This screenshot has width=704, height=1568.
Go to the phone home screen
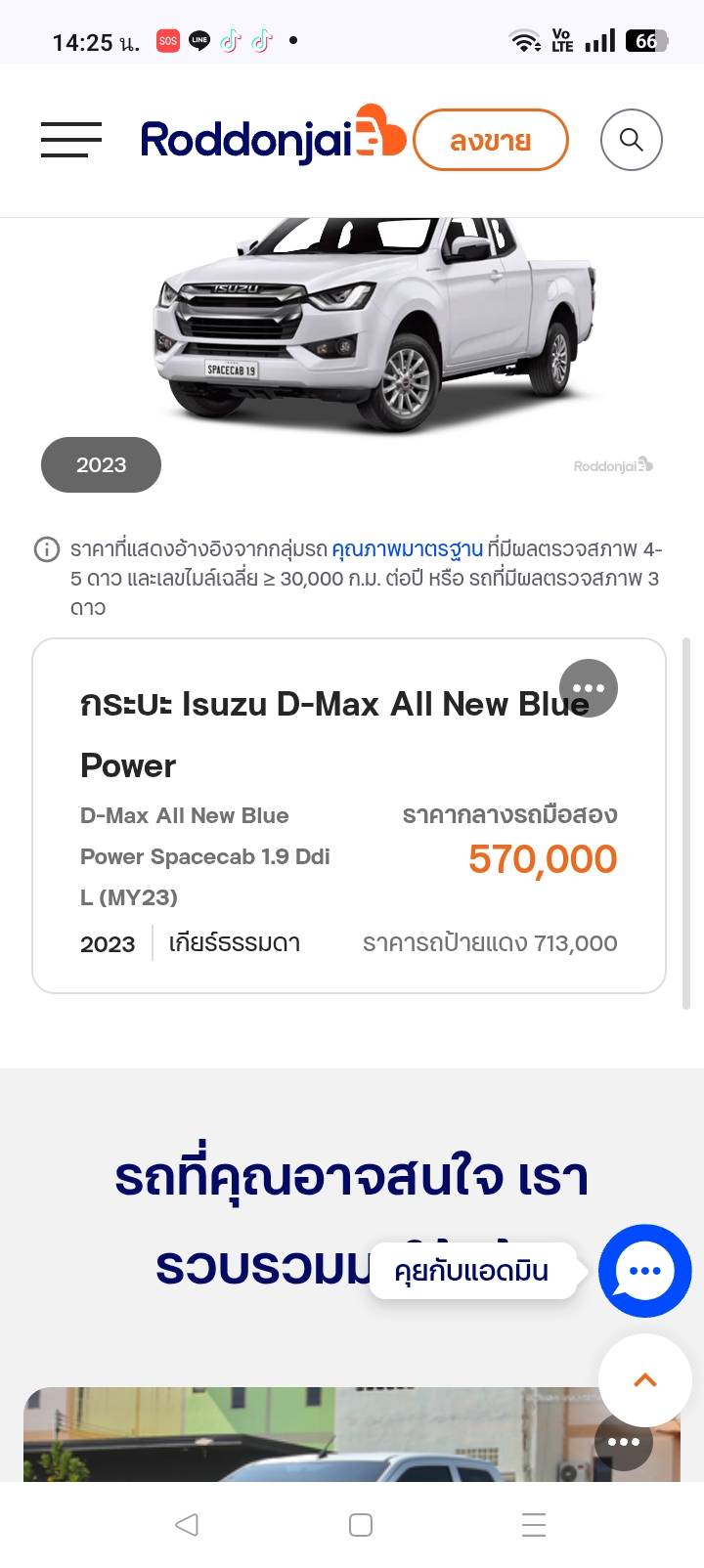[x=361, y=1525]
